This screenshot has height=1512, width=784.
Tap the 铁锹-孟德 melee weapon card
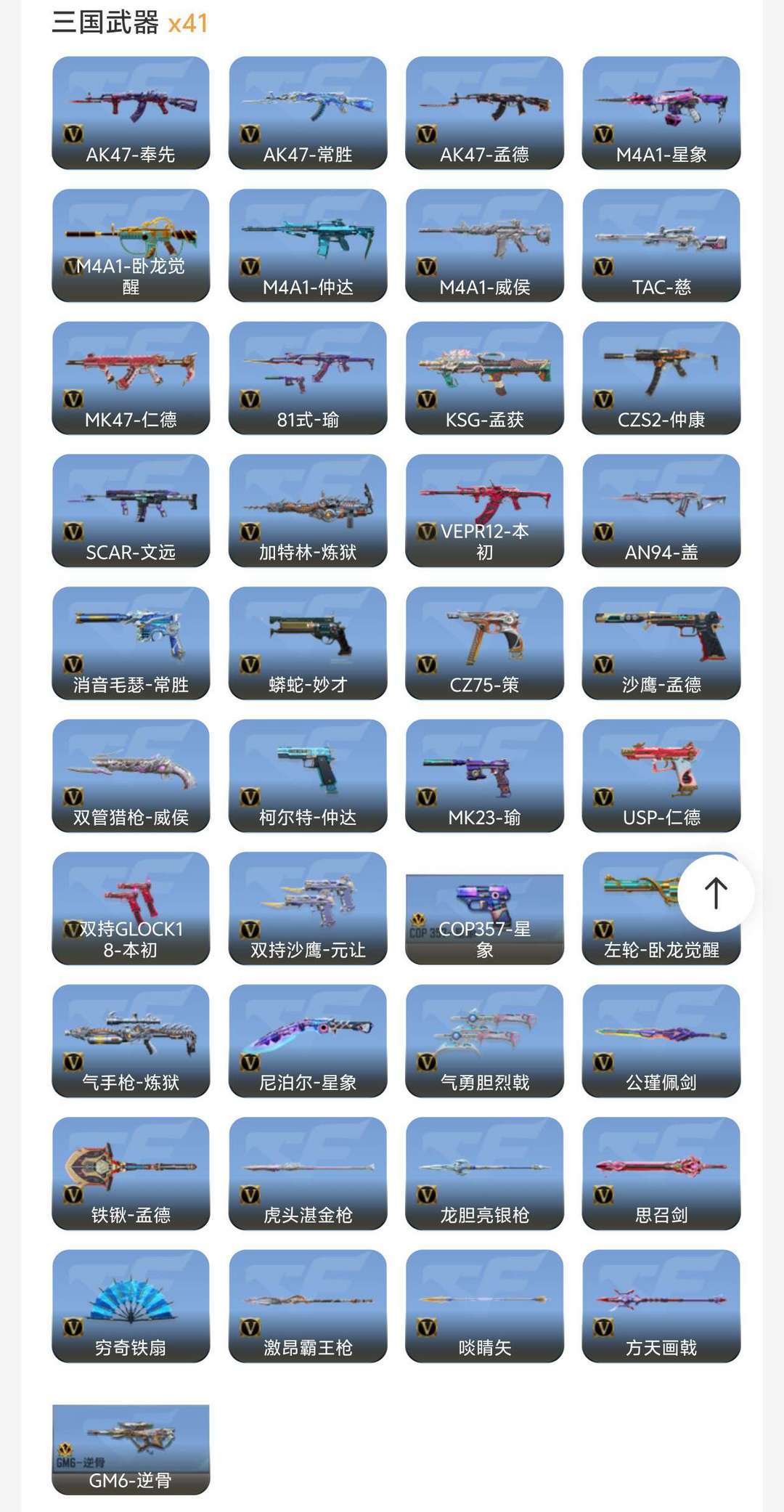point(131,1173)
